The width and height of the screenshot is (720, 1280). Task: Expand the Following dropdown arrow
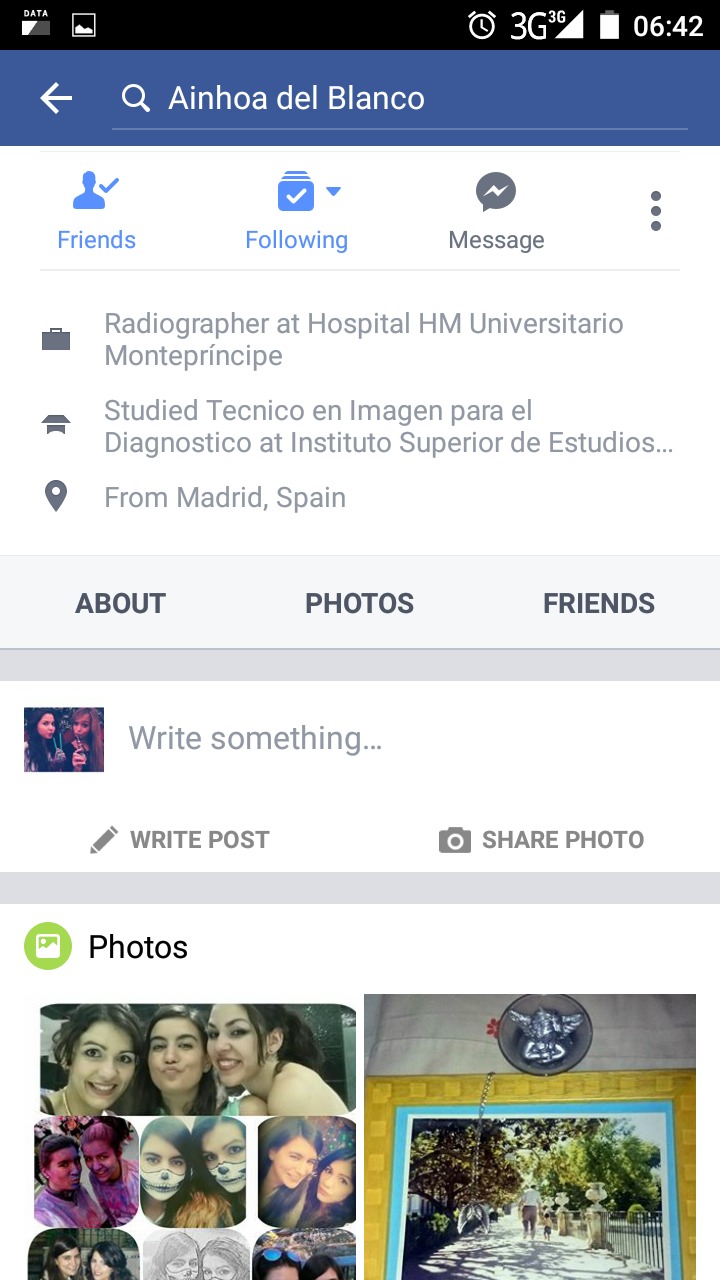(332, 190)
